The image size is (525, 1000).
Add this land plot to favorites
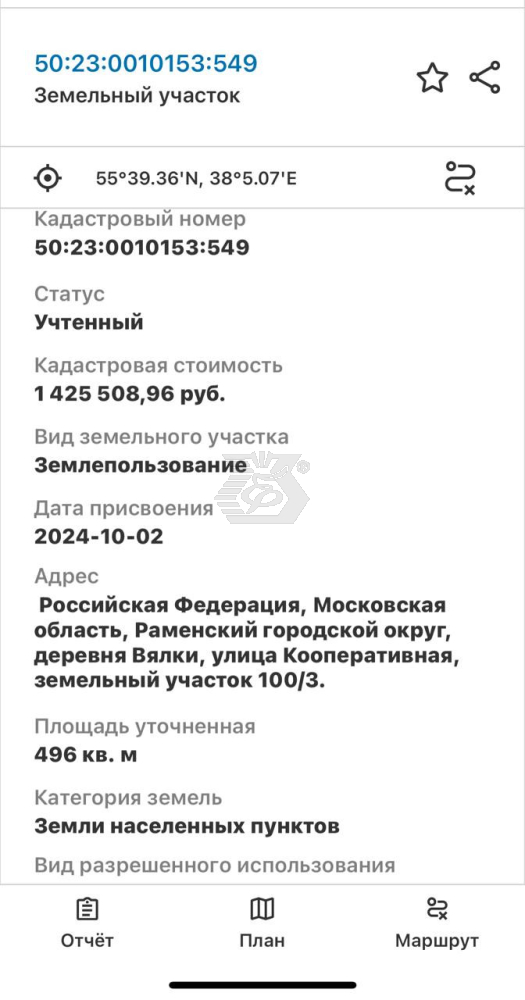coord(433,78)
